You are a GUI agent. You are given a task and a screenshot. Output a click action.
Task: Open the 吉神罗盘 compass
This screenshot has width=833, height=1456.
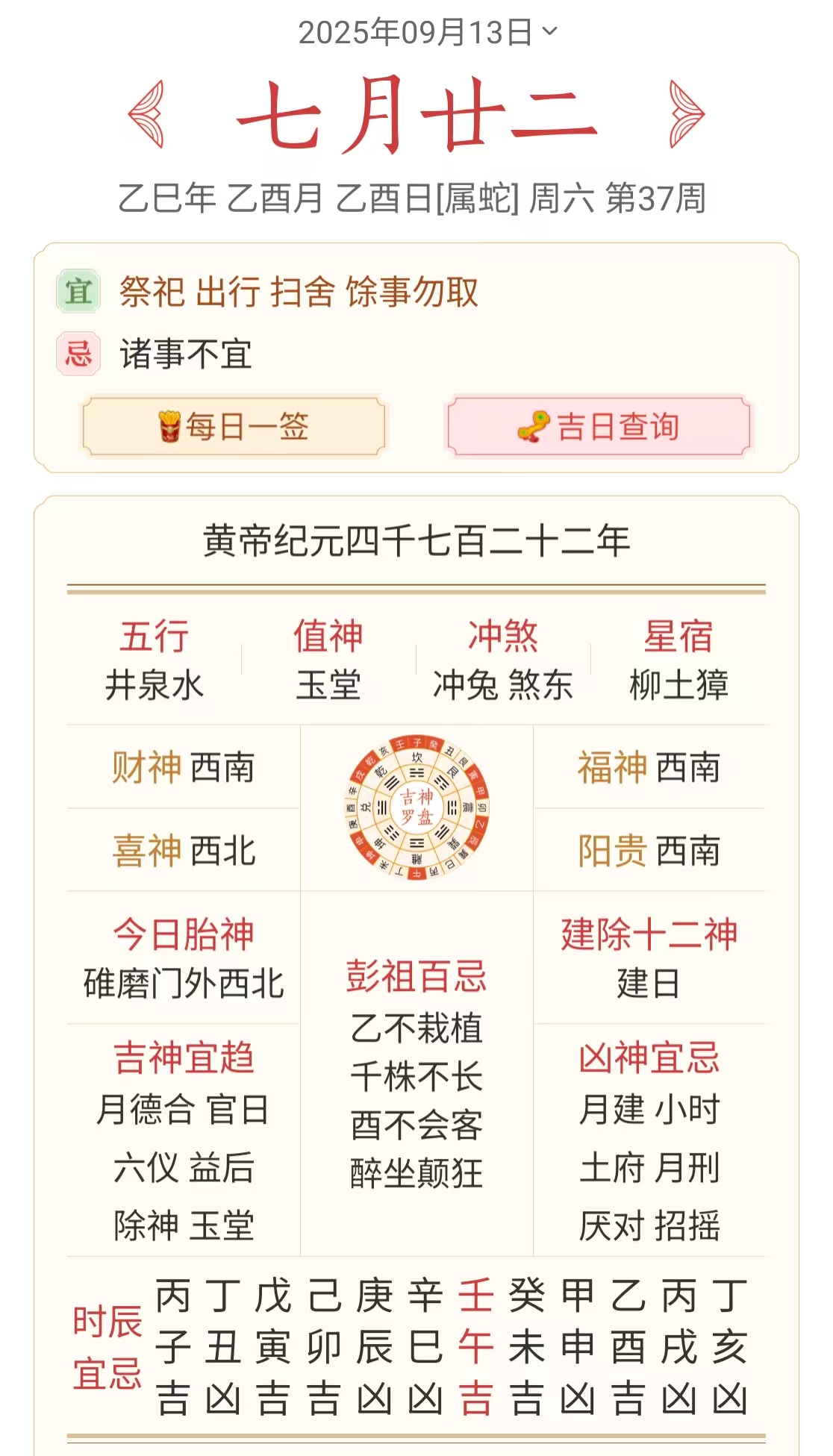[x=416, y=807]
